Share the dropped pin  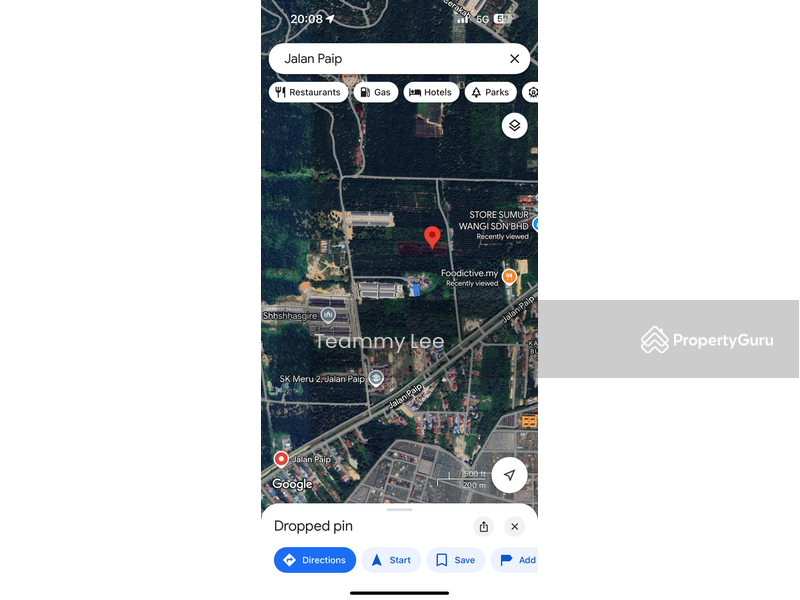point(484,527)
